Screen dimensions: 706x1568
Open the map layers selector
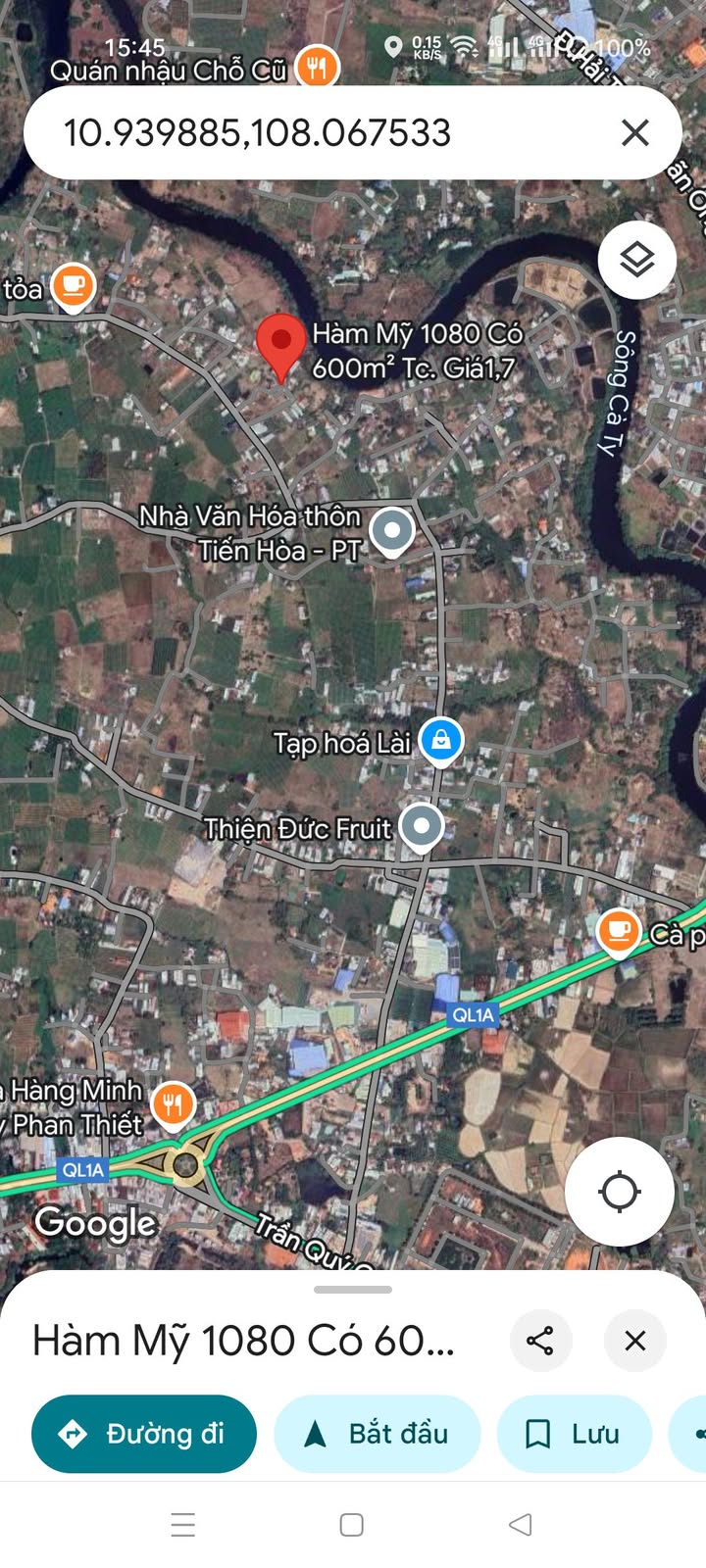637,260
